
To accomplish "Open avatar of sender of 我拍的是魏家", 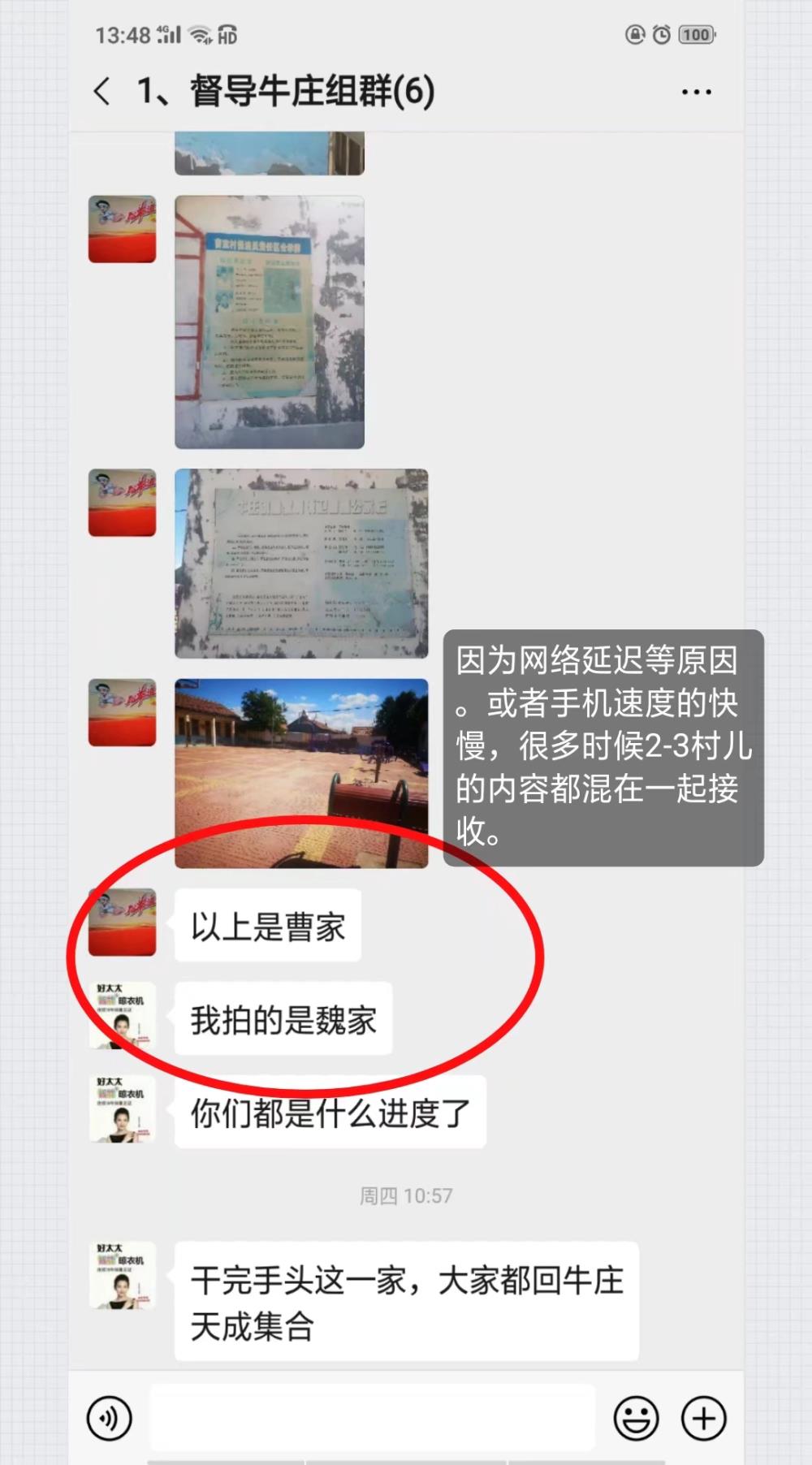I will point(122,1015).
